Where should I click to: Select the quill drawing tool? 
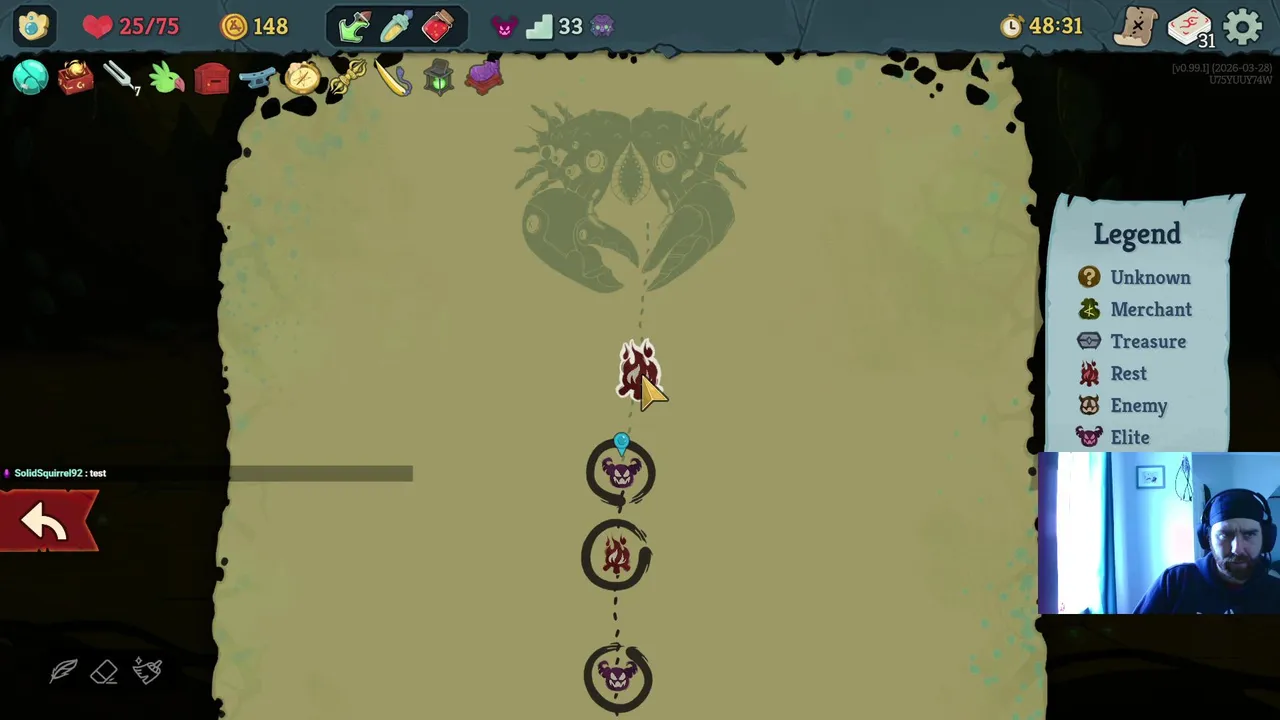pyautogui.click(x=63, y=671)
